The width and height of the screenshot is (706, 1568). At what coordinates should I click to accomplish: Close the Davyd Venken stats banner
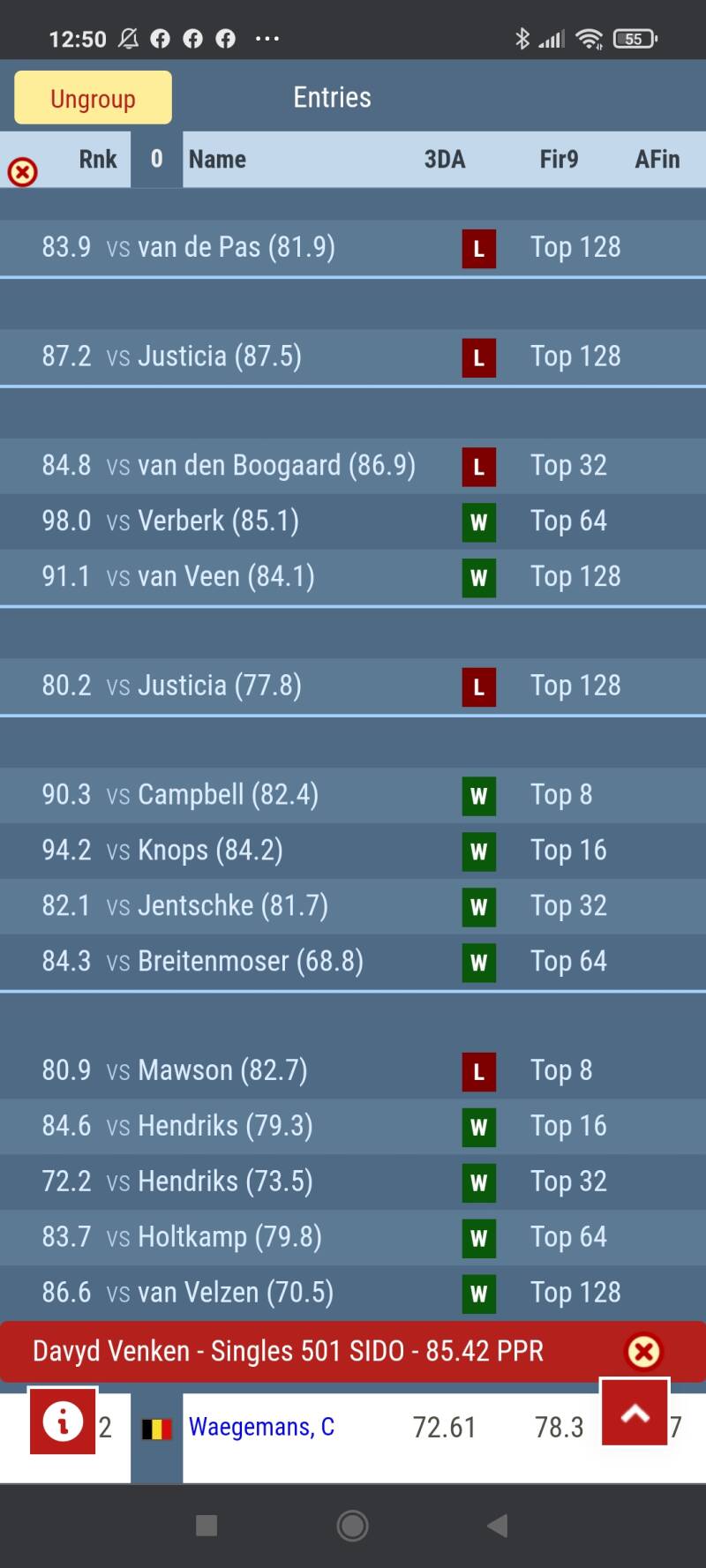point(643,1351)
